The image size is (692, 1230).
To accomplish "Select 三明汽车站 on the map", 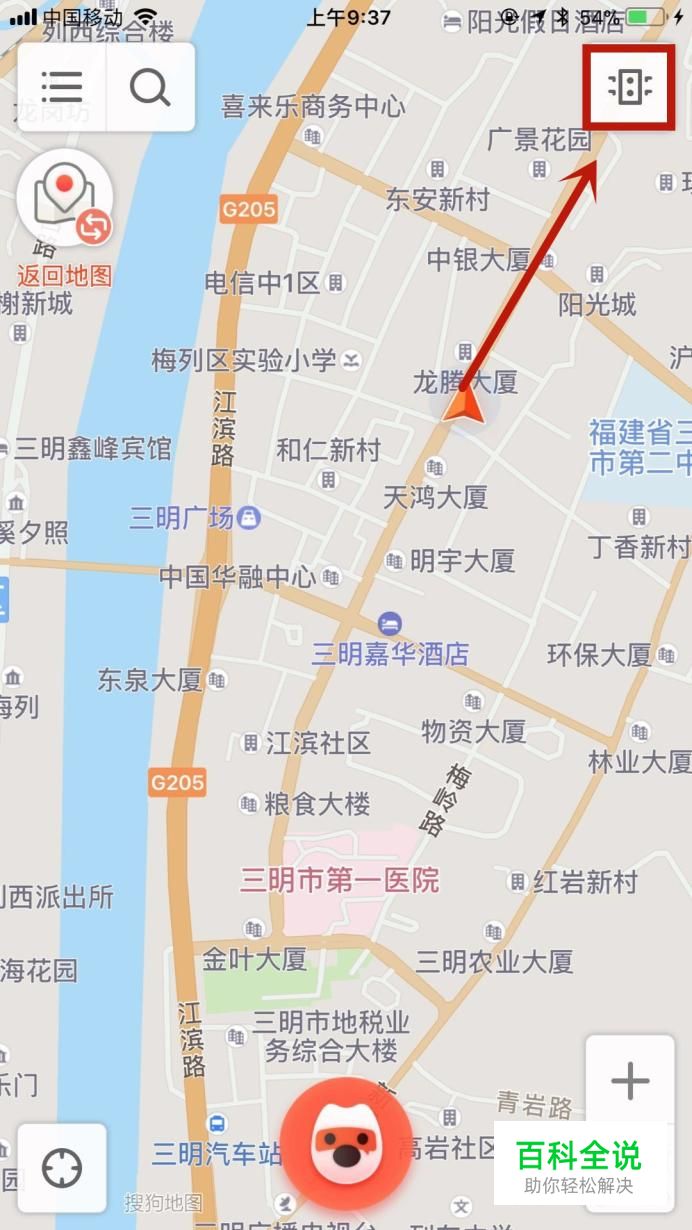I will click(x=217, y=1152).
